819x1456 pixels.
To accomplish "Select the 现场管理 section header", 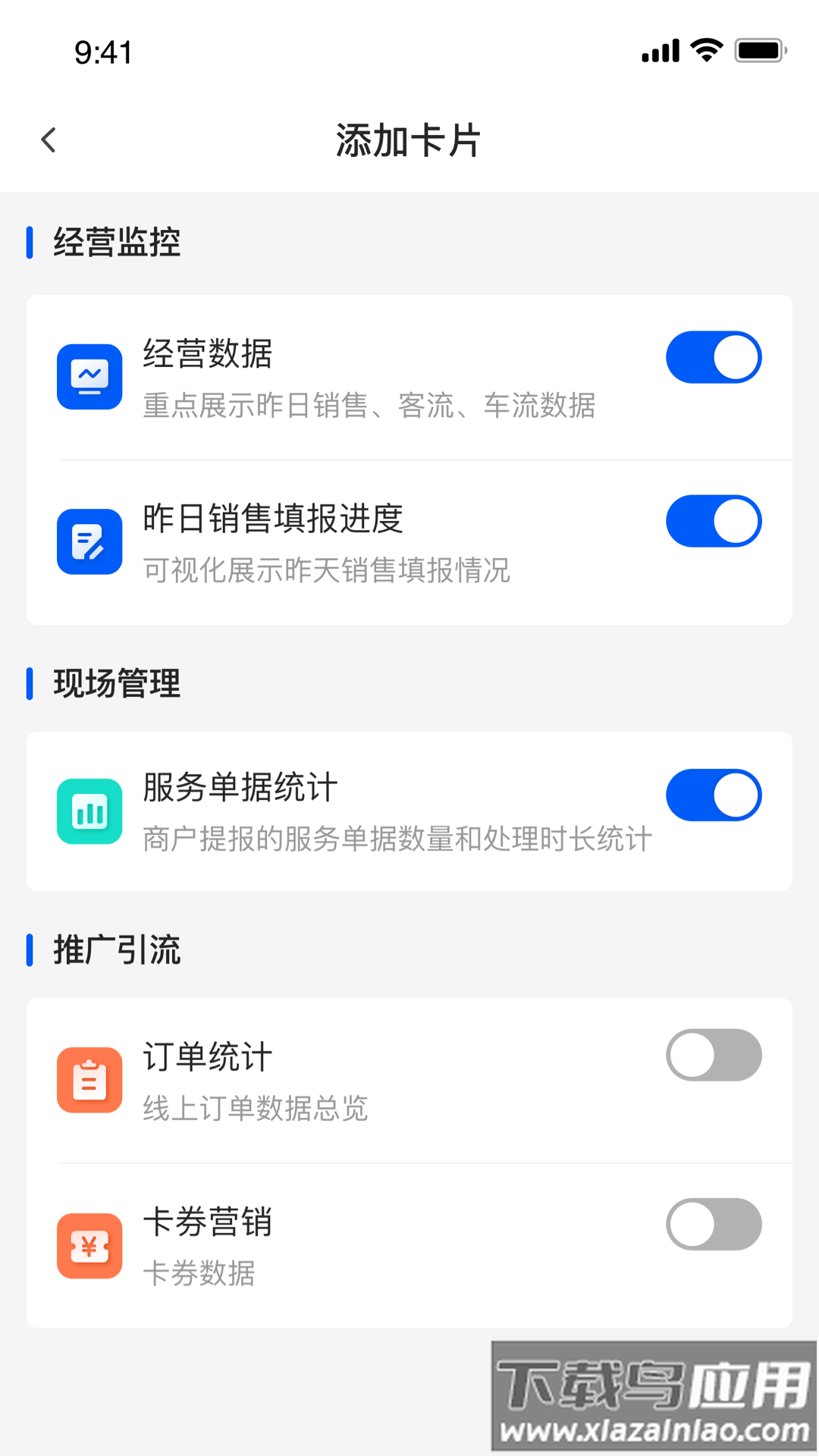I will tap(115, 682).
